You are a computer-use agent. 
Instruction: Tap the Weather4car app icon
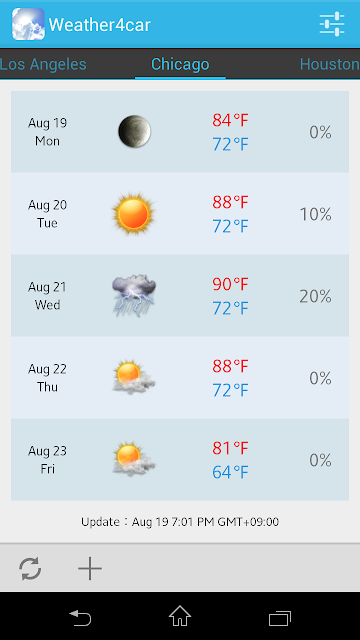point(28,24)
